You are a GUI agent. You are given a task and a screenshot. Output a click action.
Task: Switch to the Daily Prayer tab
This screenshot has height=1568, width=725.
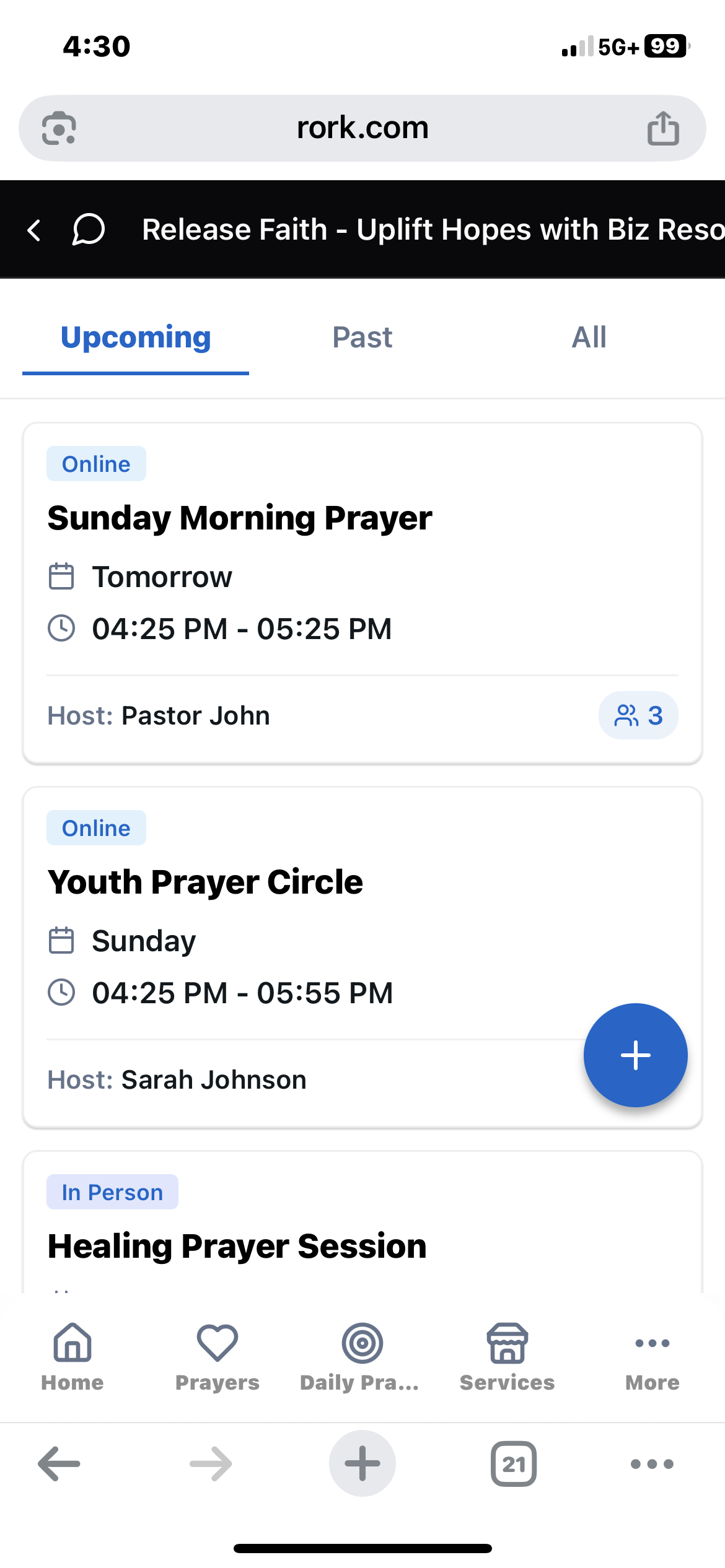click(x=362, y=1357)
